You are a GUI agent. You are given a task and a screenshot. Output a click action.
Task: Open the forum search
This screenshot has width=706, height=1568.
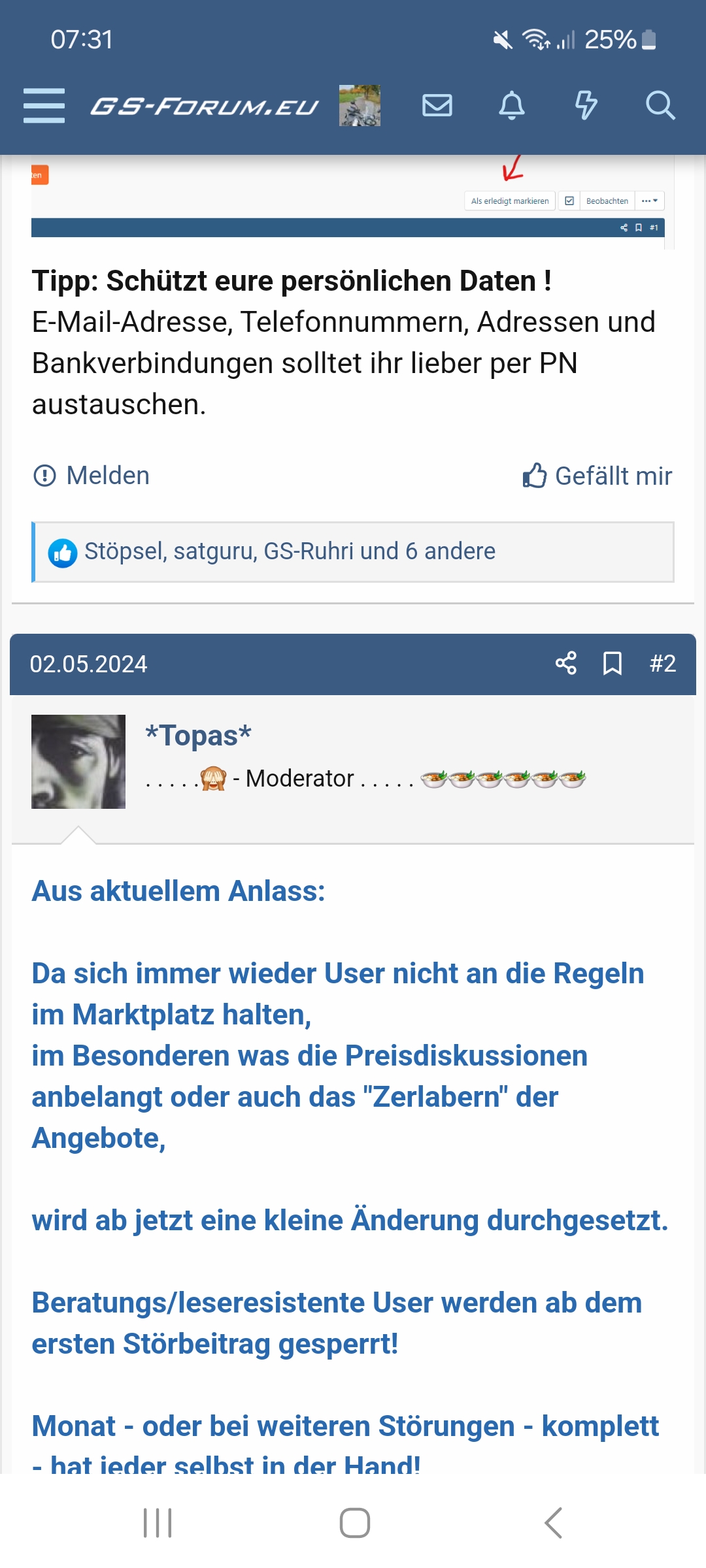click(x=660, y=105)
